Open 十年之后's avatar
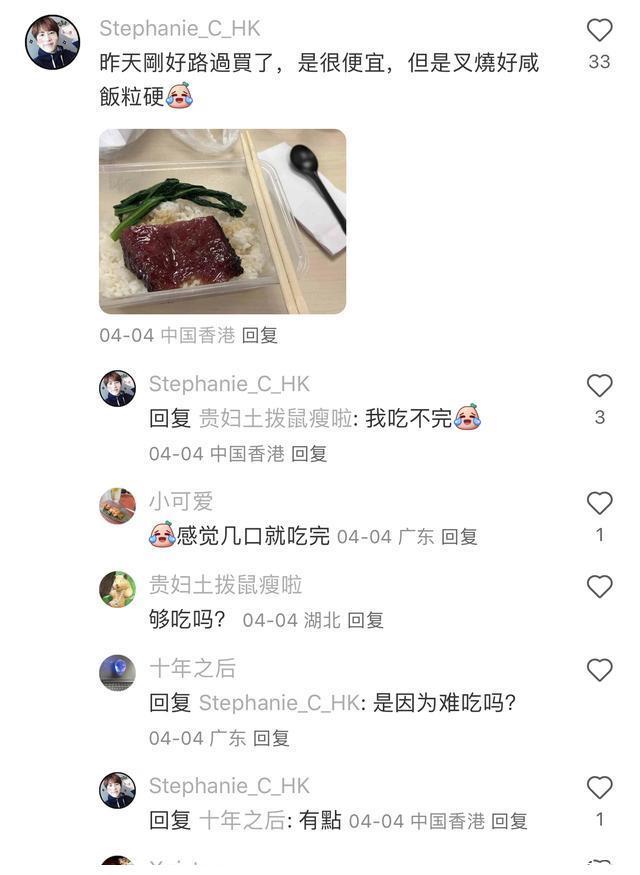 coord(117,672)
